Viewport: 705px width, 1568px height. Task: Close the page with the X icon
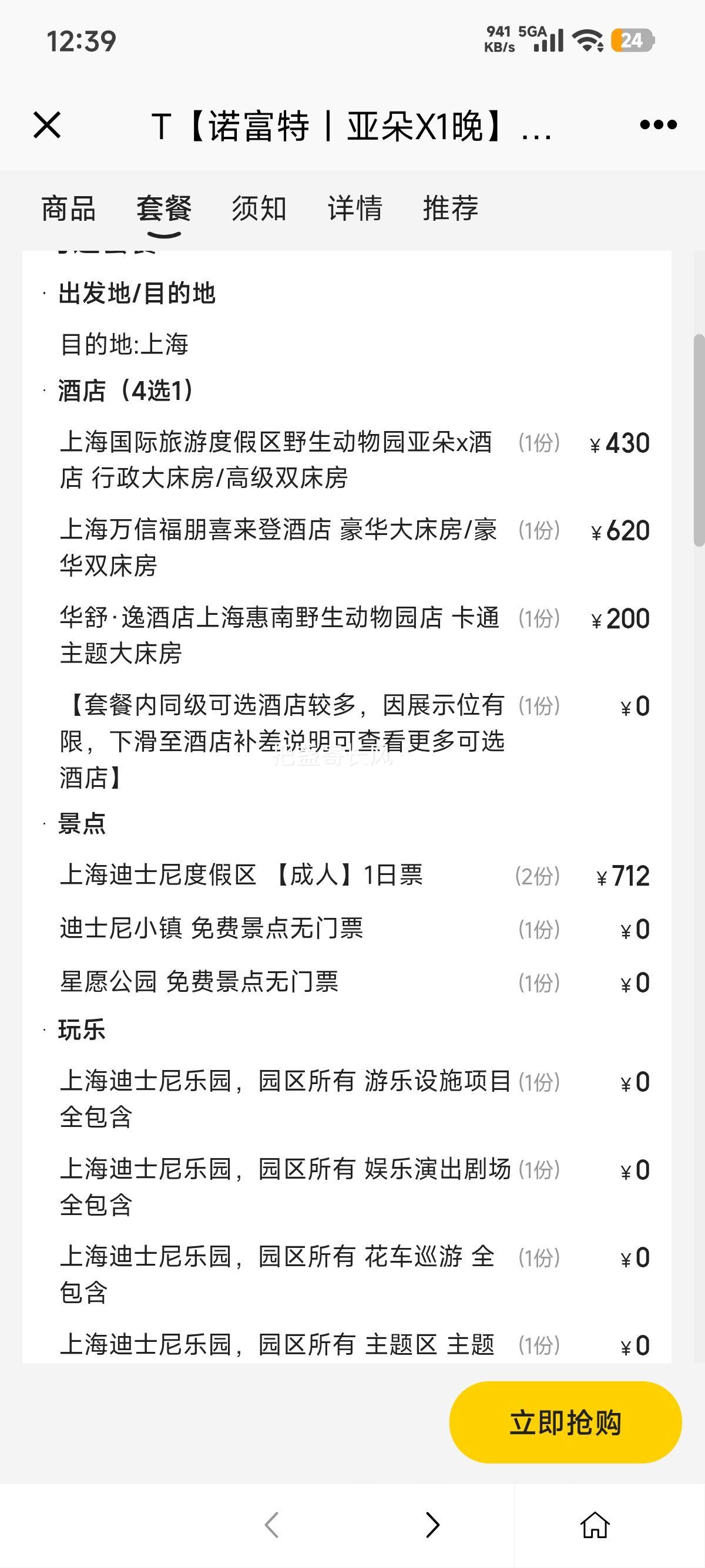(x=48, y=126)
